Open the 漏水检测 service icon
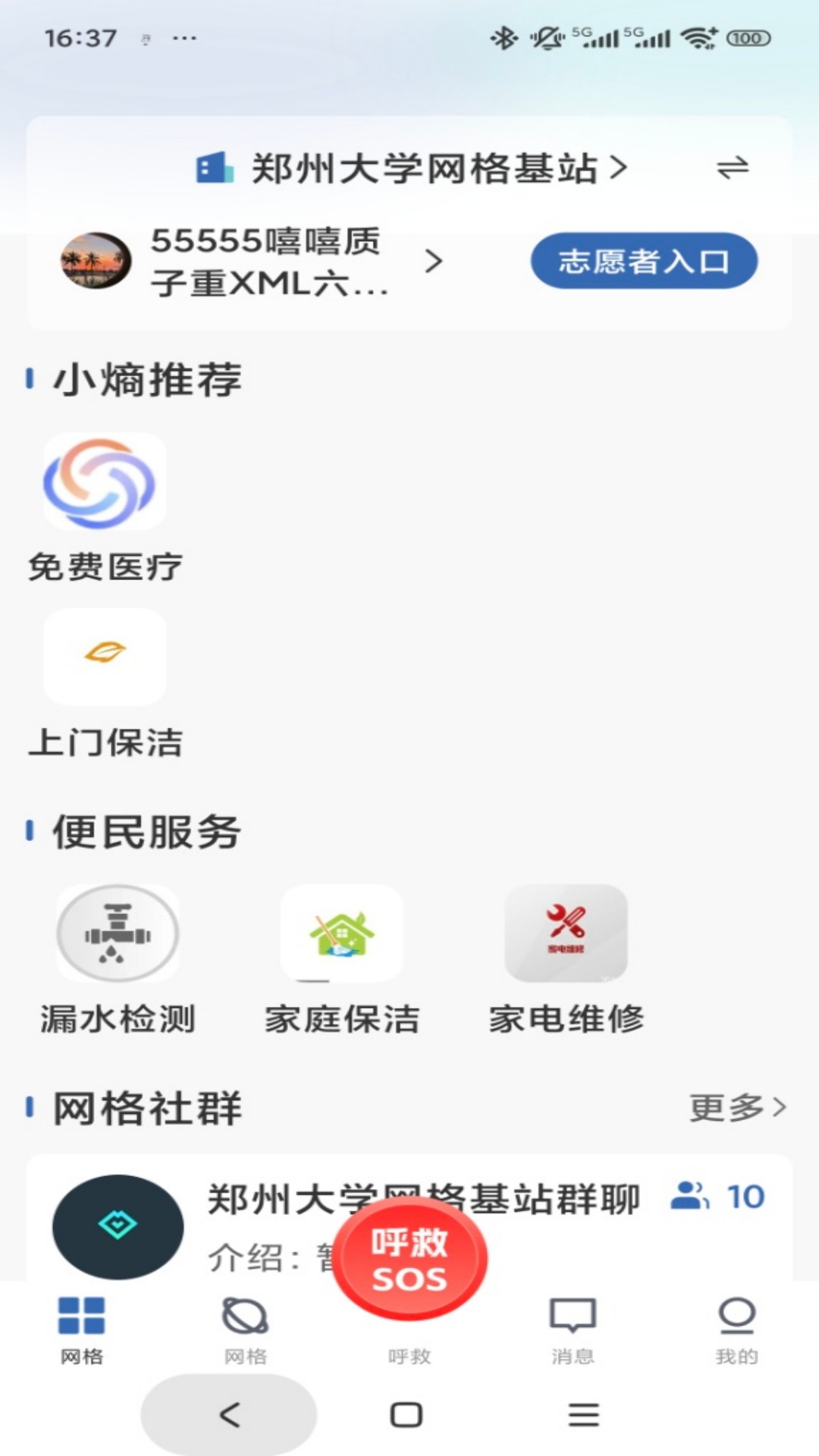Viewport: 819px width, 1456px height. (x=118, y=934)
